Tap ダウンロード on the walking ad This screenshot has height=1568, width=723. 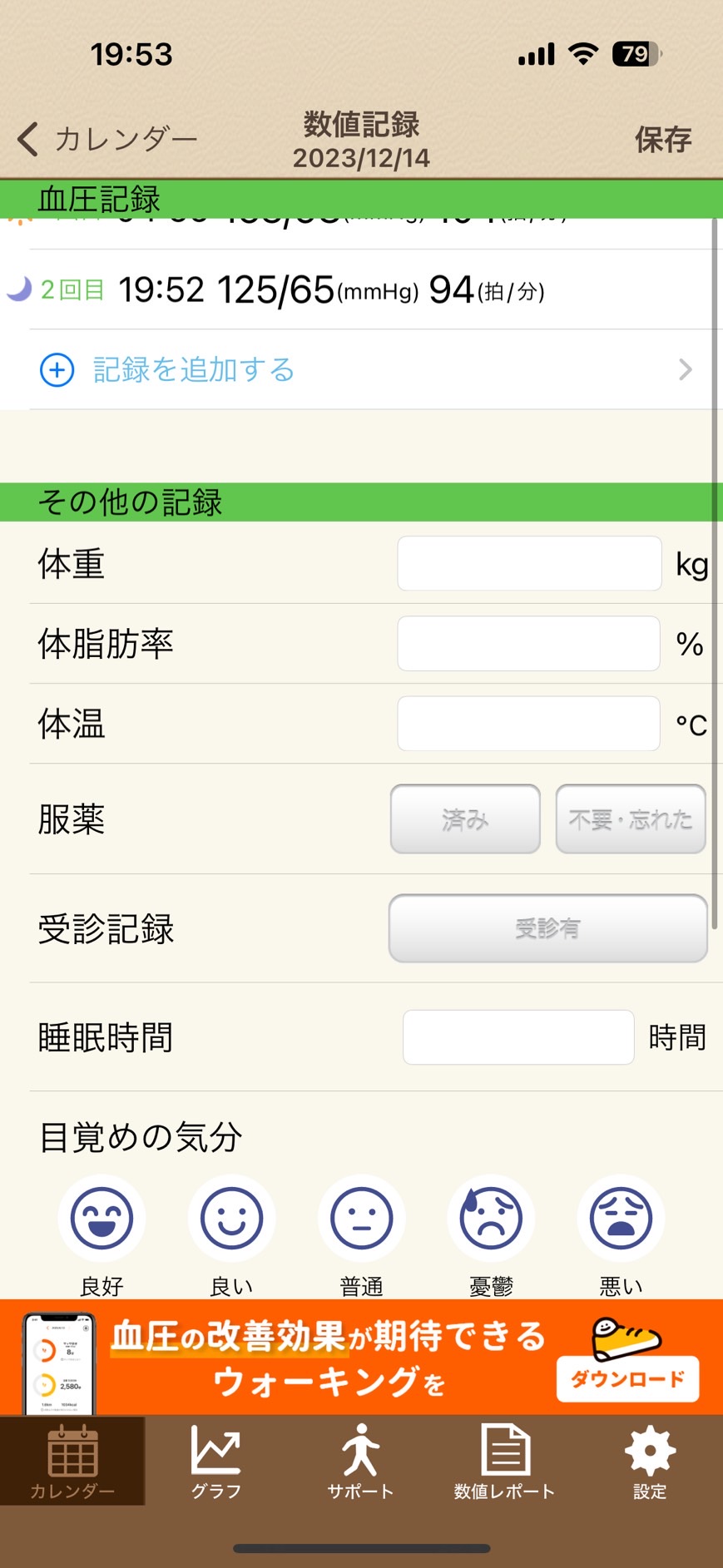coord(627,1379)
